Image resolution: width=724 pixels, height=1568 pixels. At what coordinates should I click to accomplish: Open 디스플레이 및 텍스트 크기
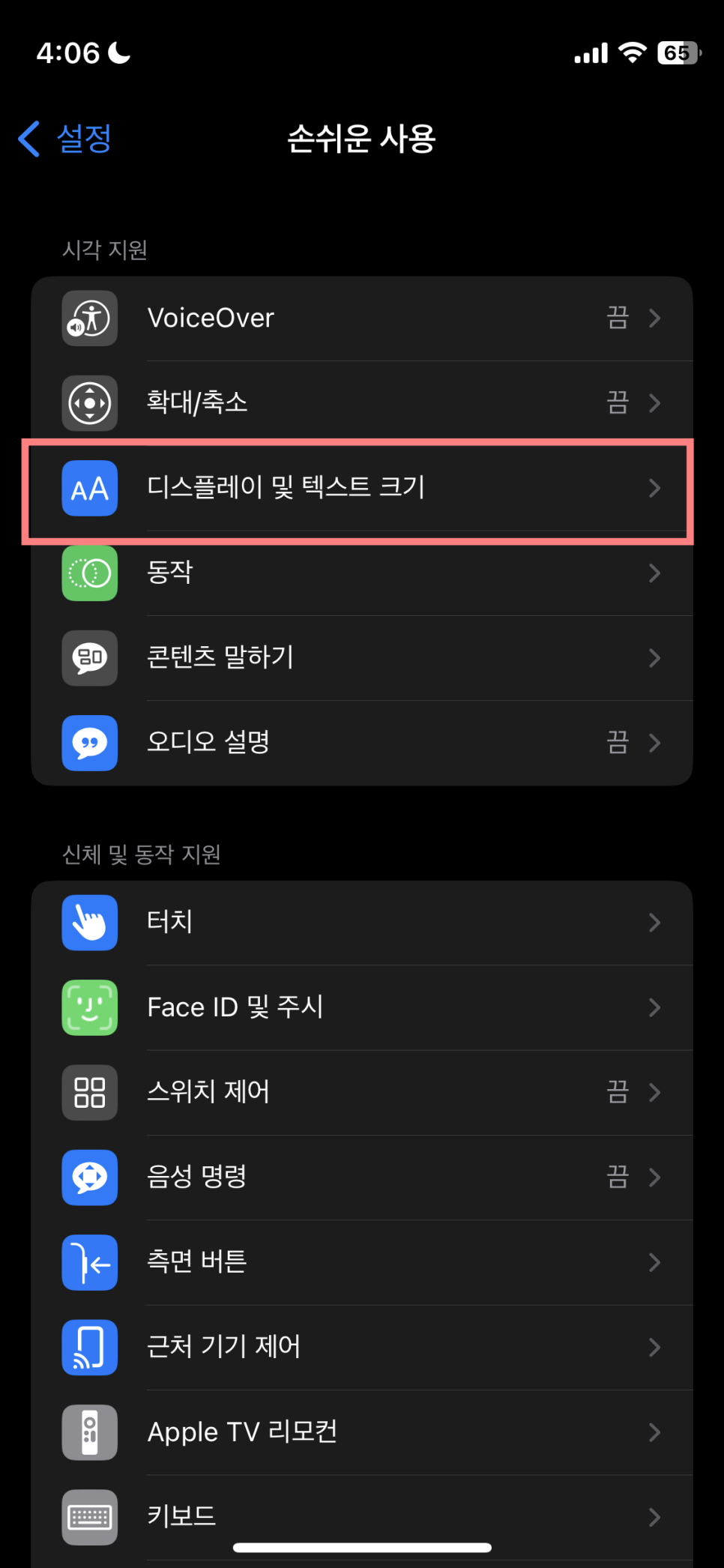361,488
